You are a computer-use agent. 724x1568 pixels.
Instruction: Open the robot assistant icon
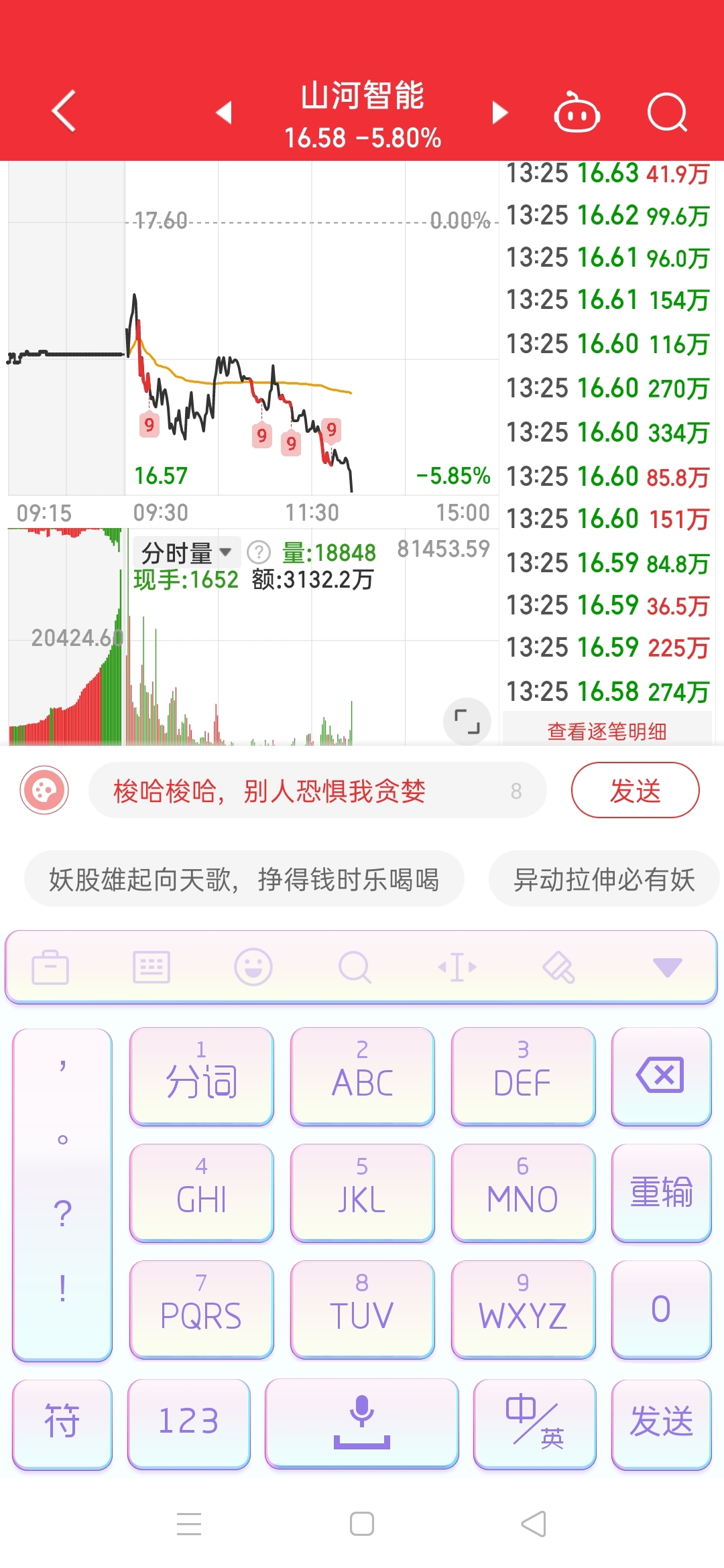click(577, 111)
